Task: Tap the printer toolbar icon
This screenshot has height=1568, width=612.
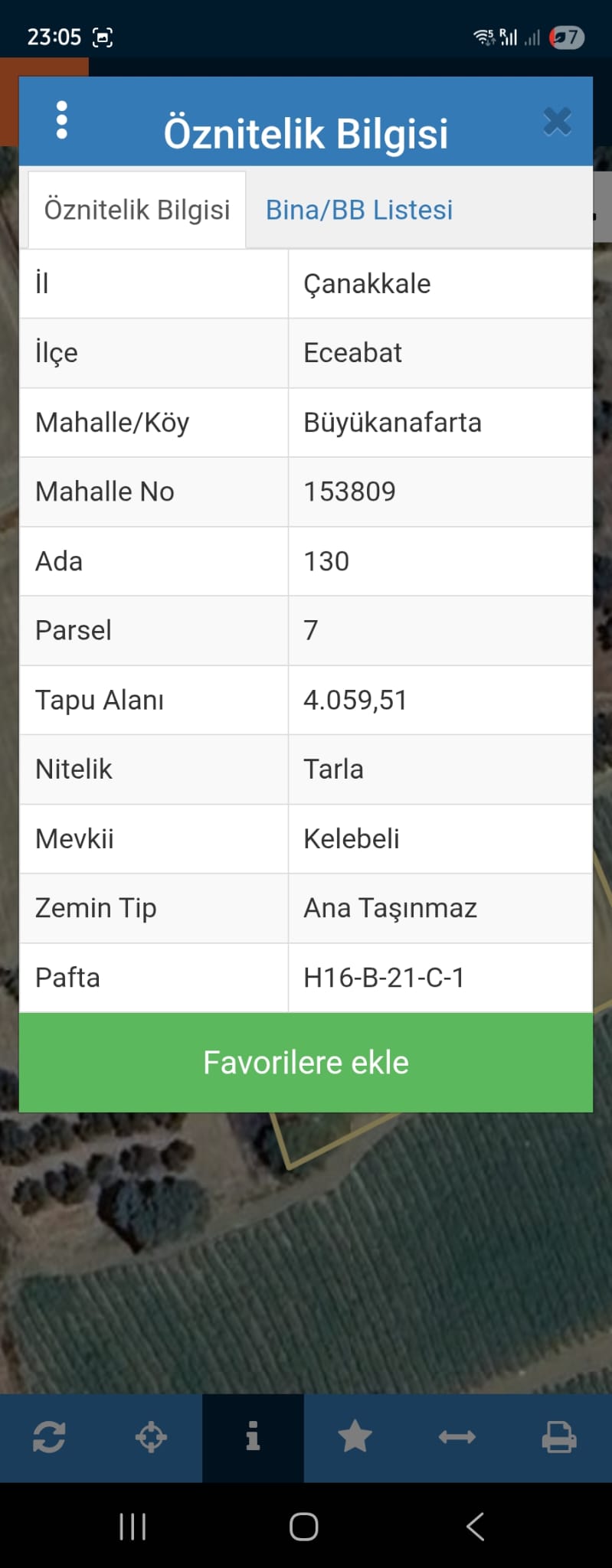Action: pos(559,1437)
